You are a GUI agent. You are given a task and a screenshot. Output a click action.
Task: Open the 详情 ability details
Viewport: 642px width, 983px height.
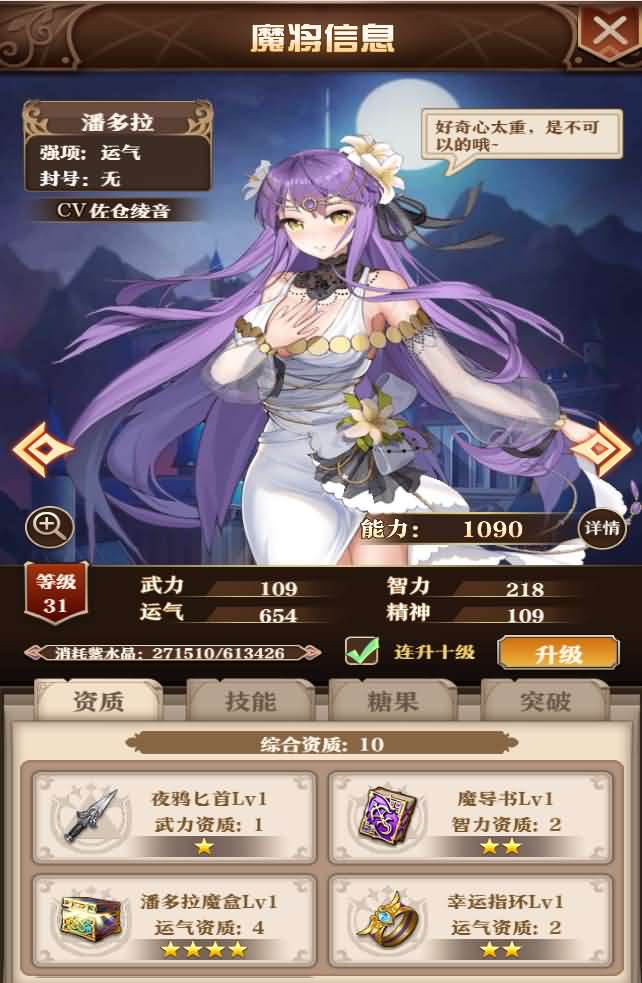click(x=602, y=527)
